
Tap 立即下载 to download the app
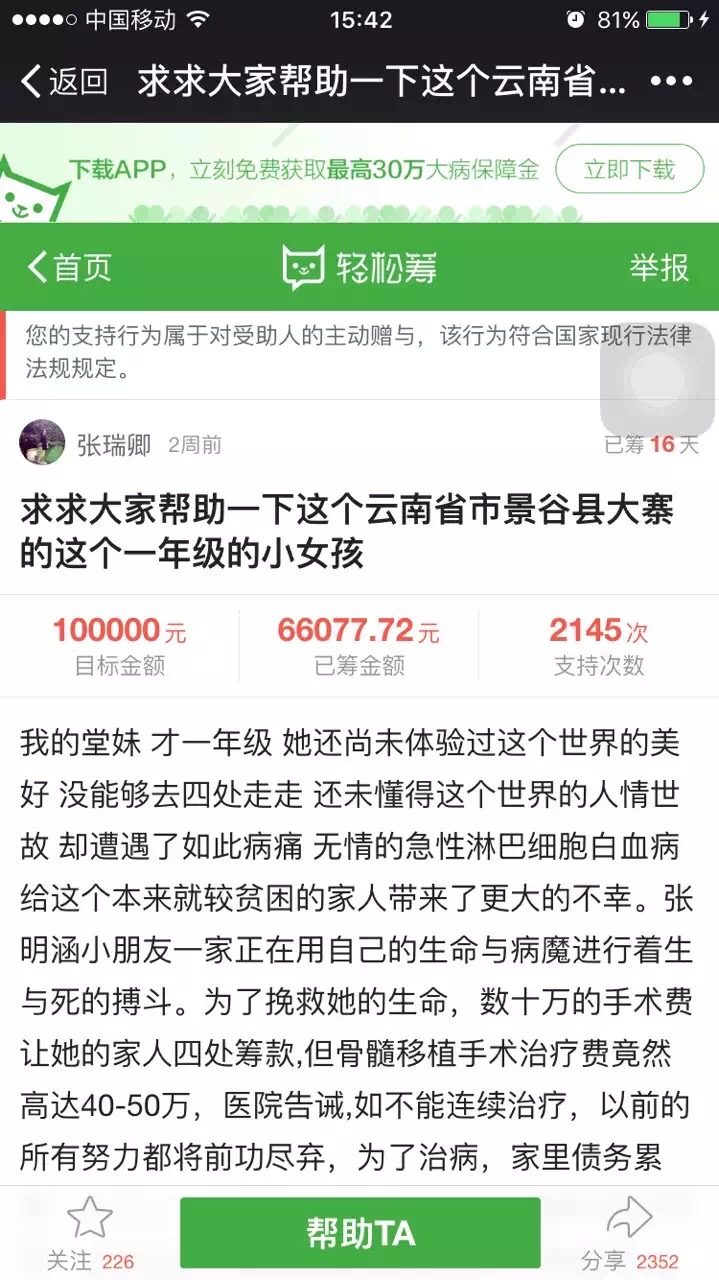(x=629, y=169)
